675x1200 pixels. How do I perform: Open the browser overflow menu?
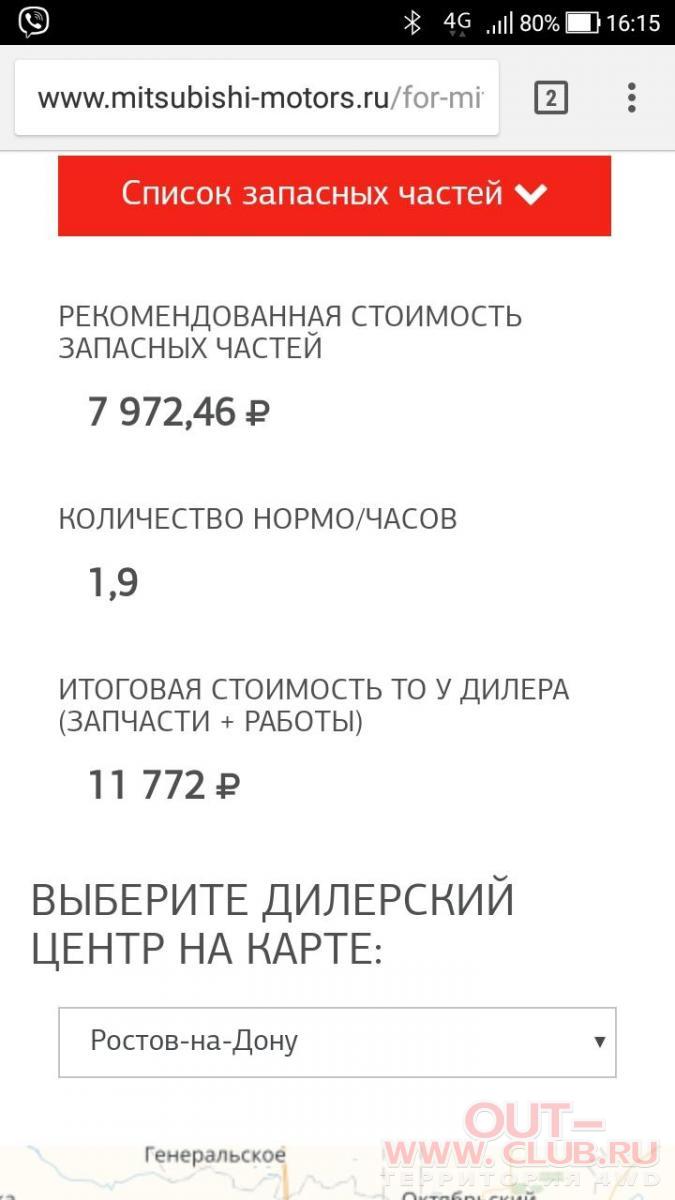coord(631,98)
